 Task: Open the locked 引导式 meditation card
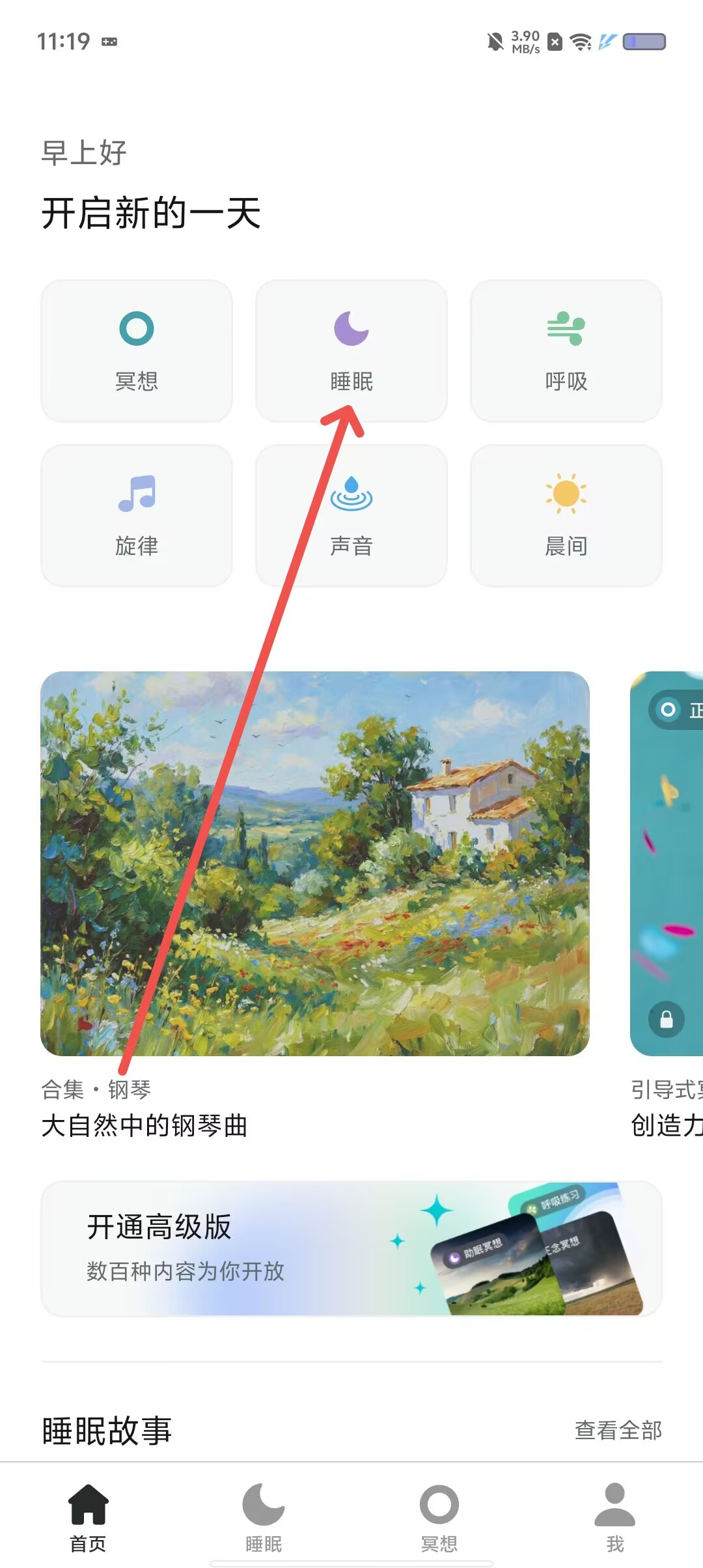667,863
